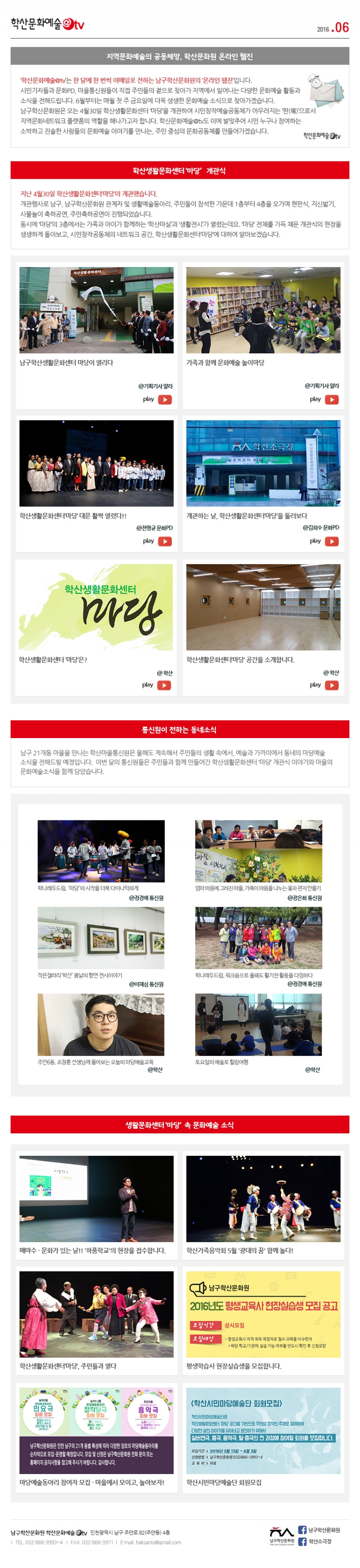Open the 학산가족음악회 '광대의 꿈' article
Screen dimensions: 360x1568
(x=263, y=1198)
